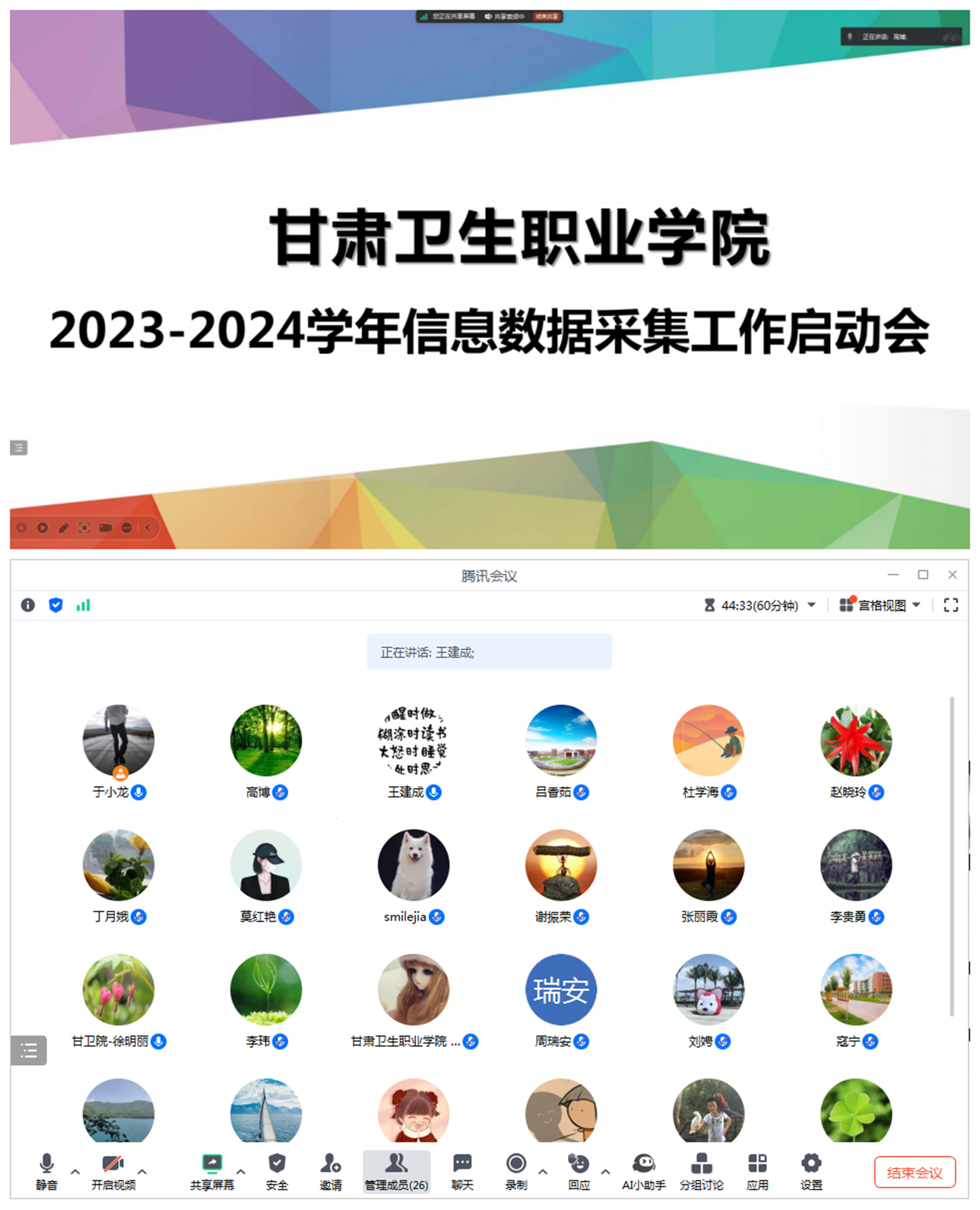Image resolution: width=980 pixels, height=1210 pixels.
Task: Close the Tencent Meeting window
Action: coord(953,574)
